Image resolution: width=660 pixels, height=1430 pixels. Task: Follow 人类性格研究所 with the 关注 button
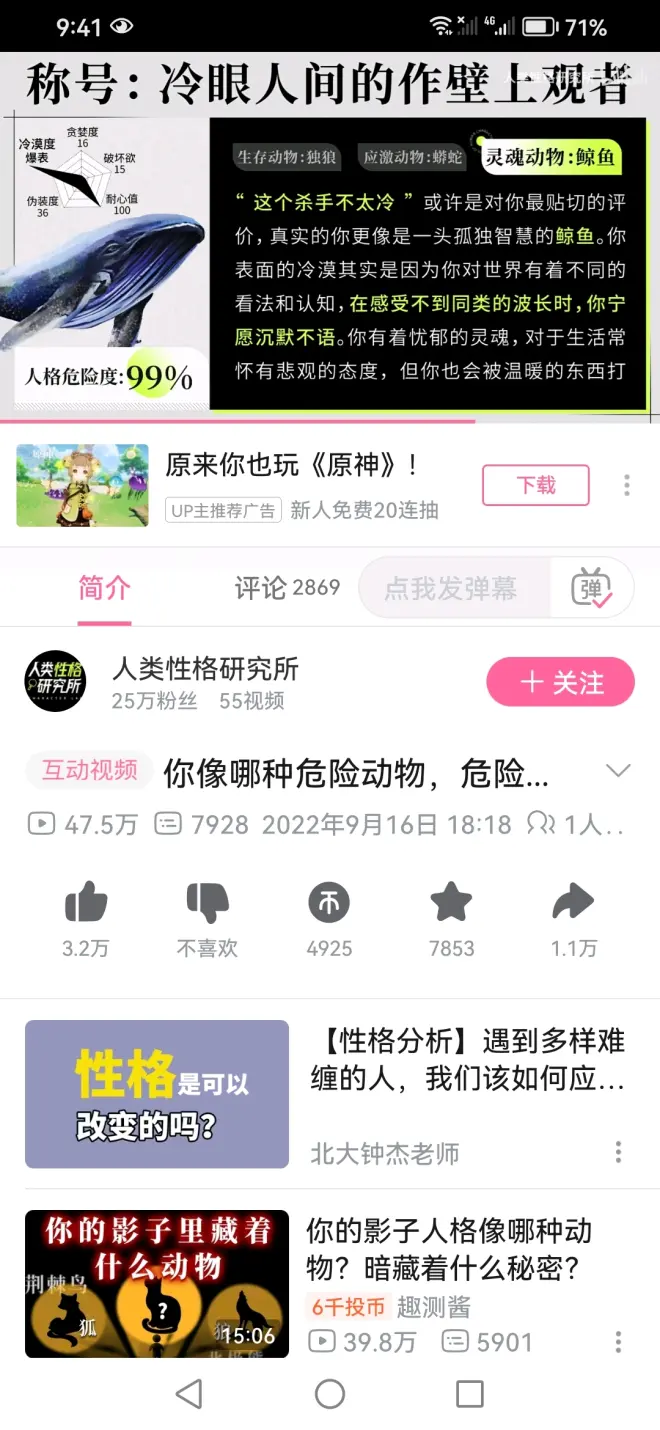pyautogui.click(x=560, y=683)
